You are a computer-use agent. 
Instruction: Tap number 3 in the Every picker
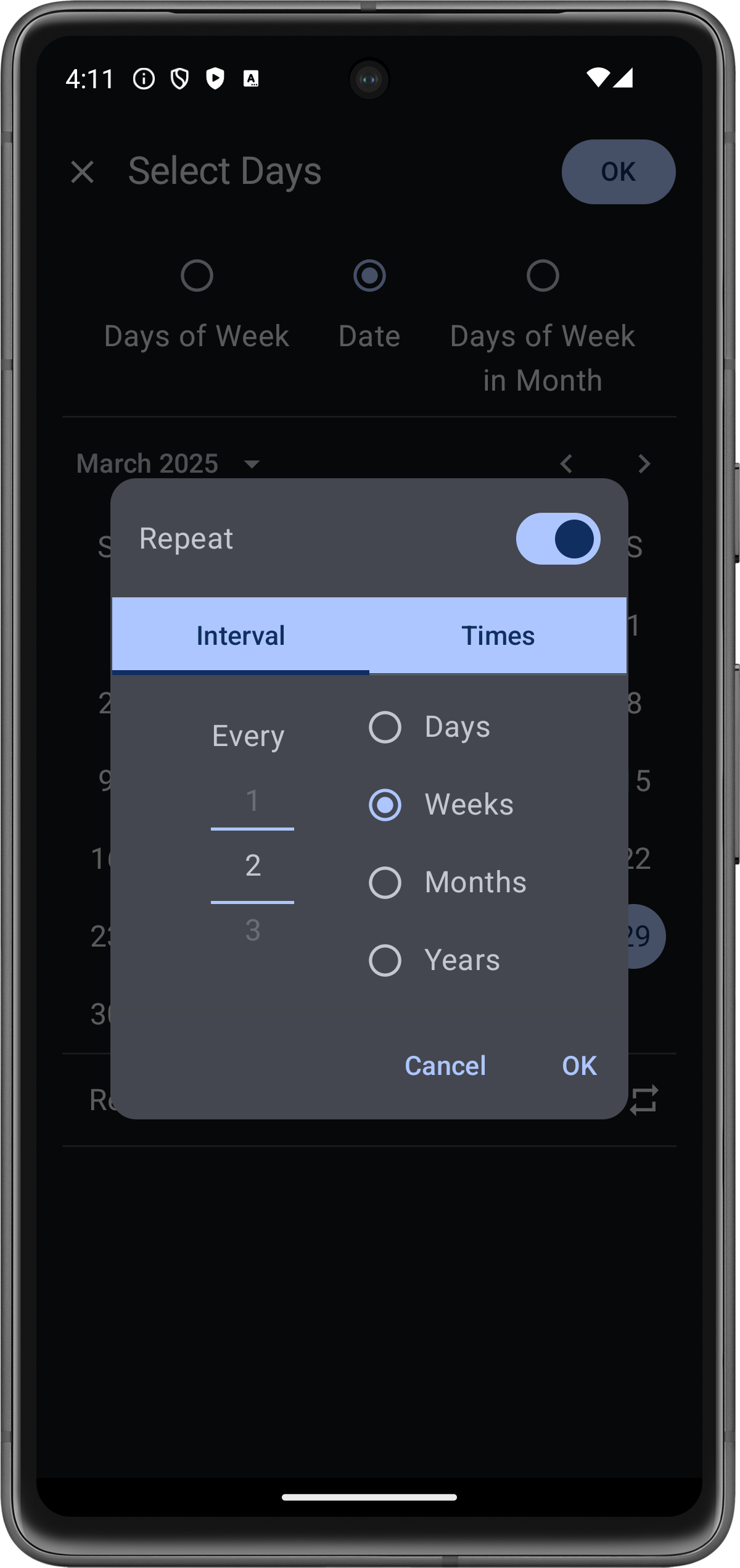point(252,930)
